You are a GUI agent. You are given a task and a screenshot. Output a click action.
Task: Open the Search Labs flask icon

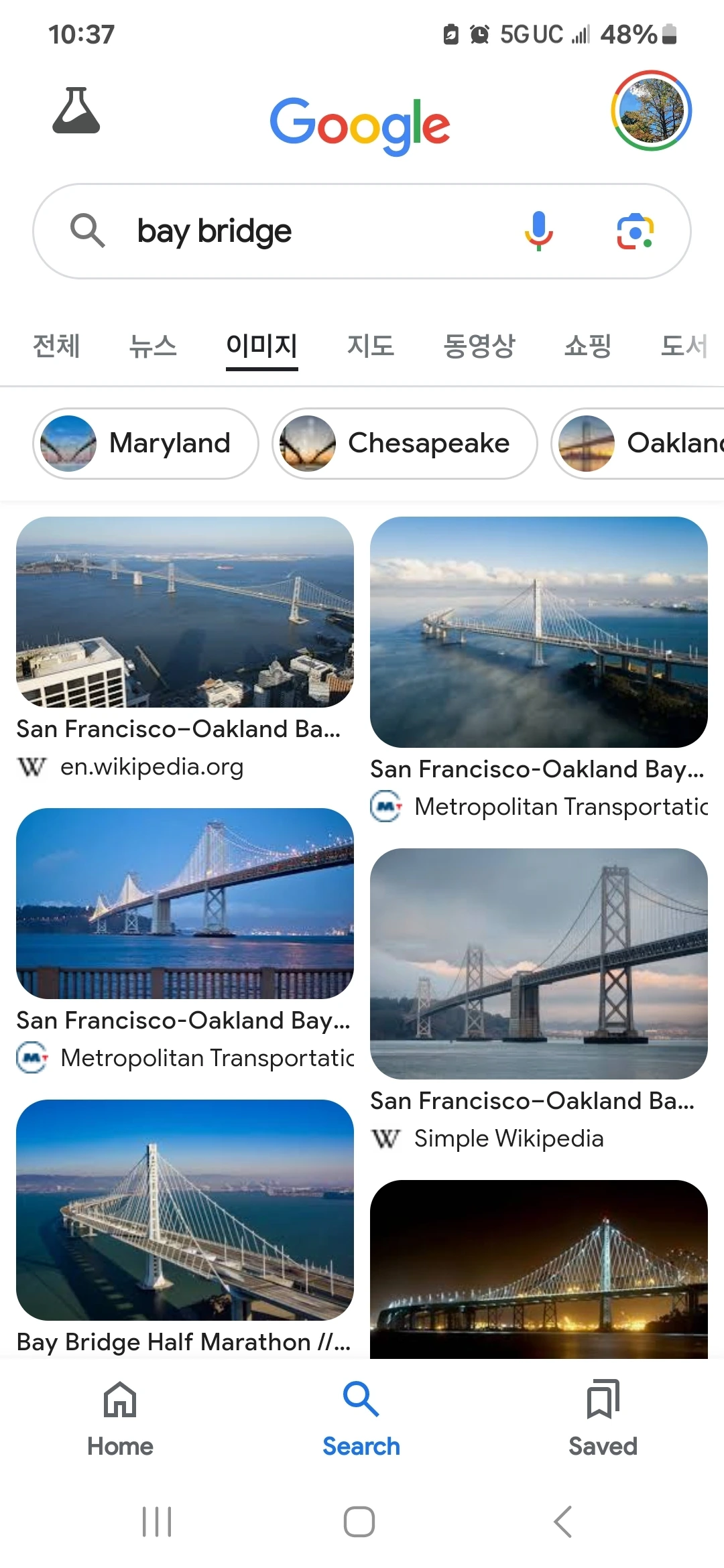point(76,111)
